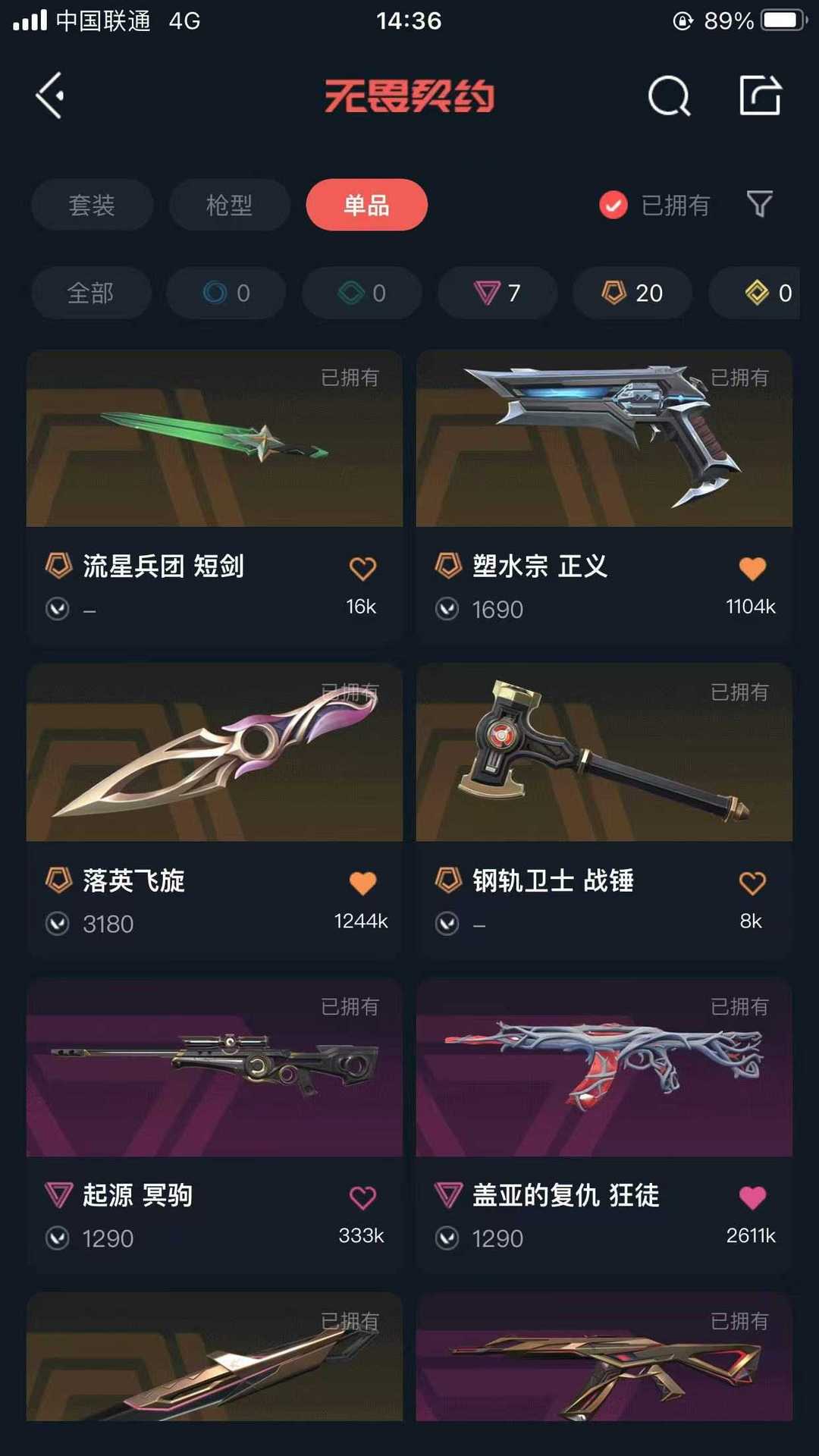Select the 全部 rarity chip
Image resolution: width=819 pixels, height=1456 pixels.
click(x=90, y=293)
